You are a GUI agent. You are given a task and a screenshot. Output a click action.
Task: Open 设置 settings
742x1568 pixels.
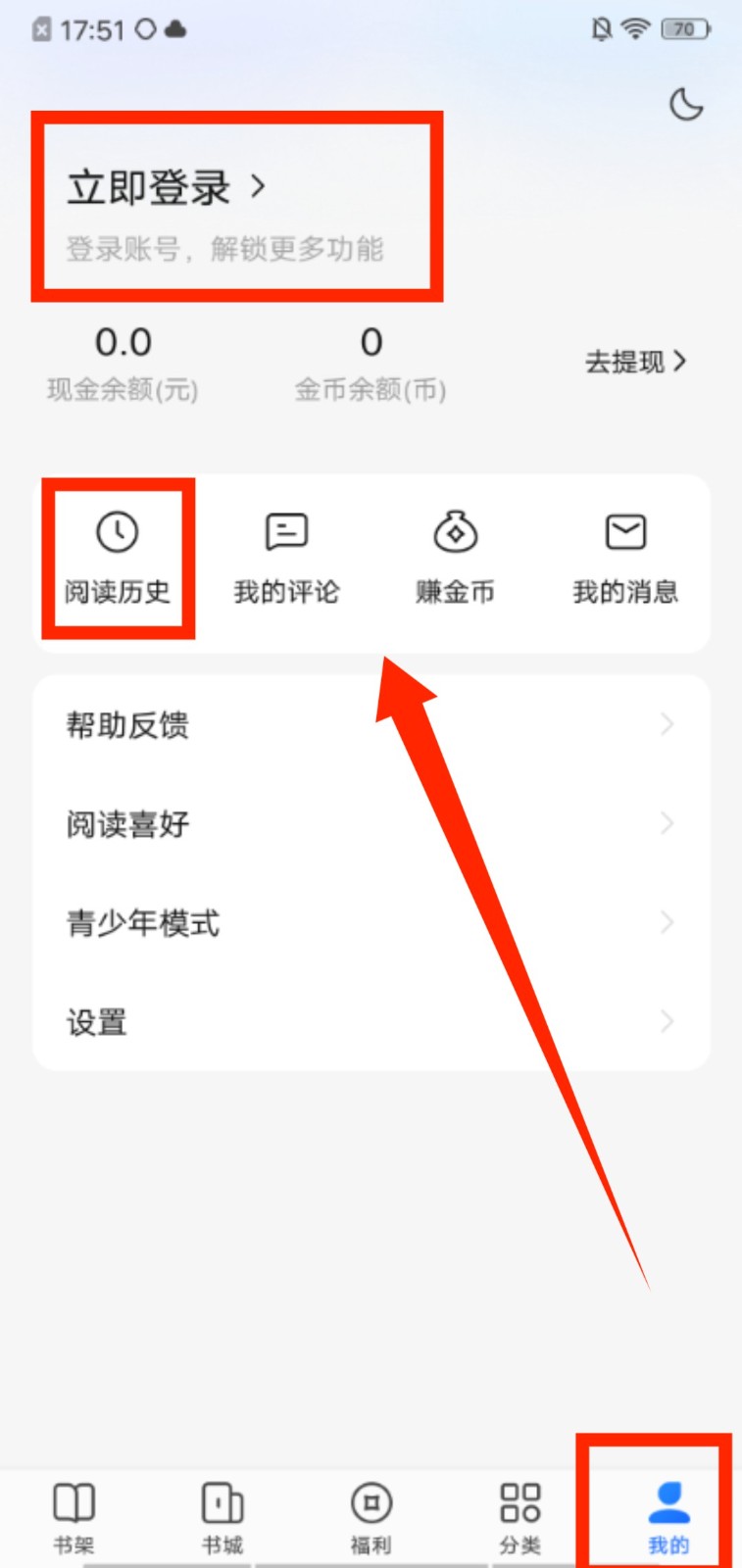371,1022
